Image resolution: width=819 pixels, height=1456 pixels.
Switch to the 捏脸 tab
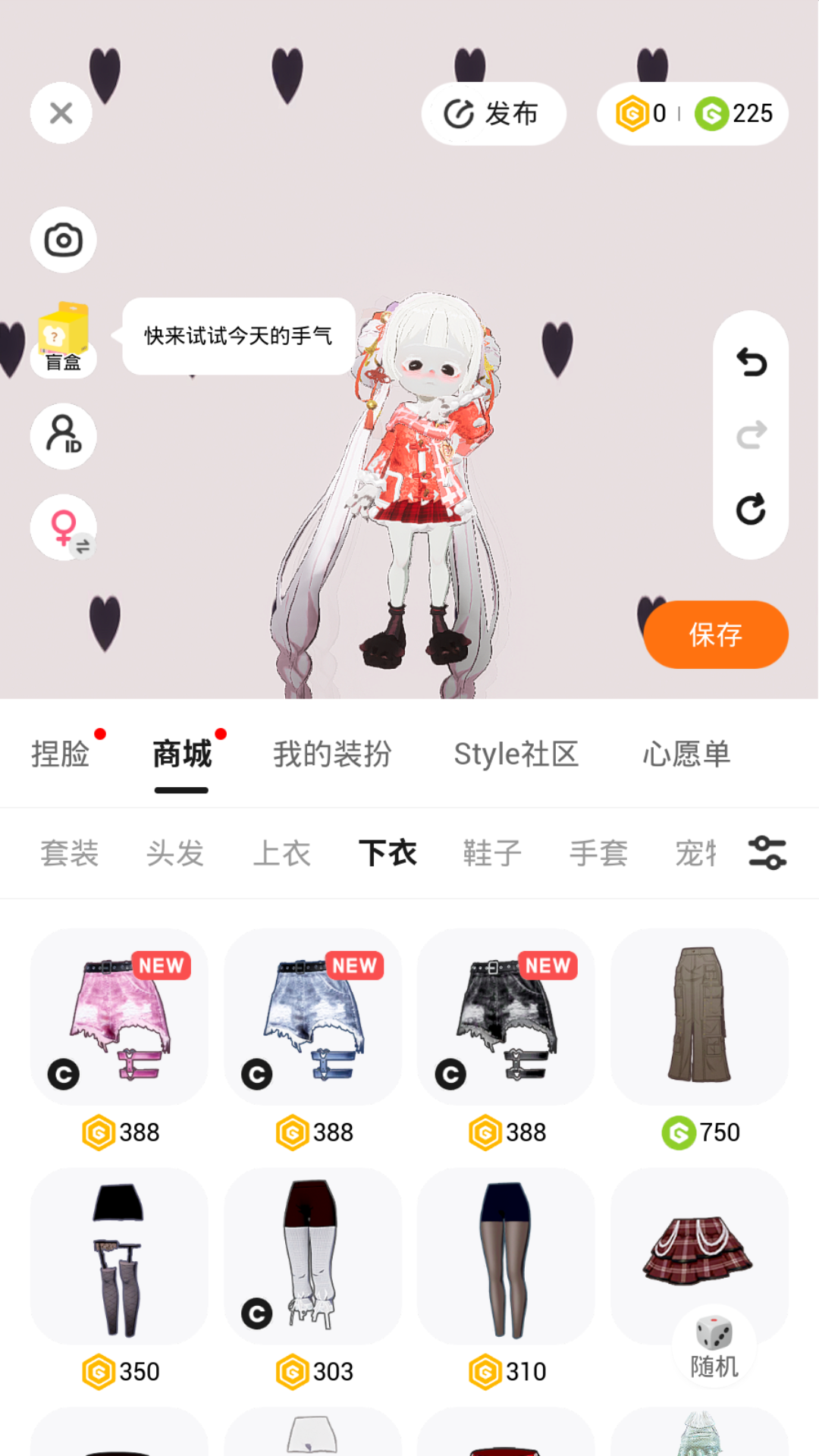point(61,755)
